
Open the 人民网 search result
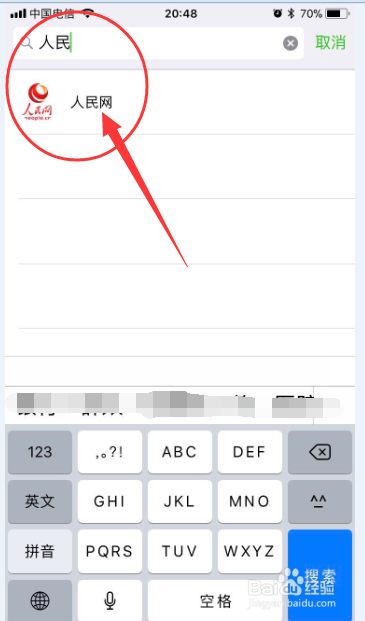[181, 103]
